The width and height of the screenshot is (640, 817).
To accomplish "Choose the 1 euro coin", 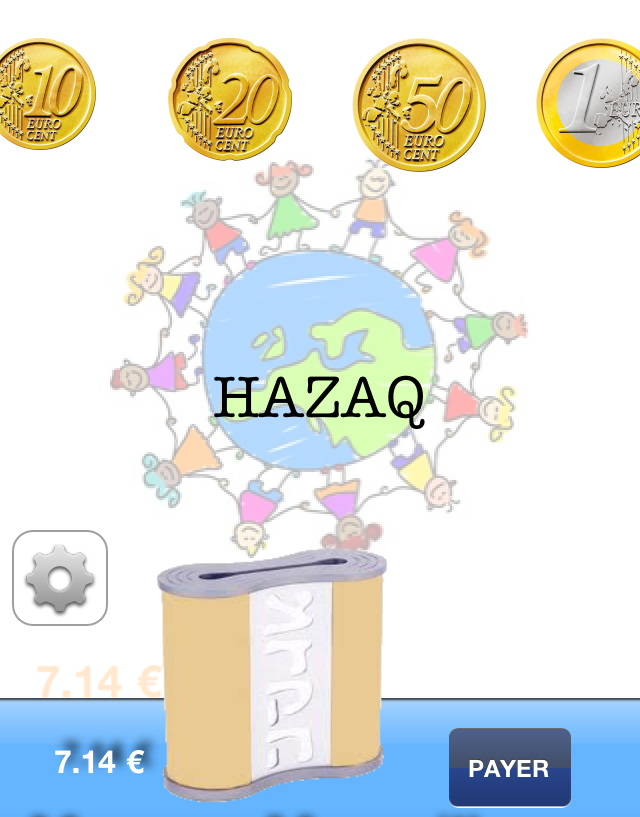I will 595,103.
